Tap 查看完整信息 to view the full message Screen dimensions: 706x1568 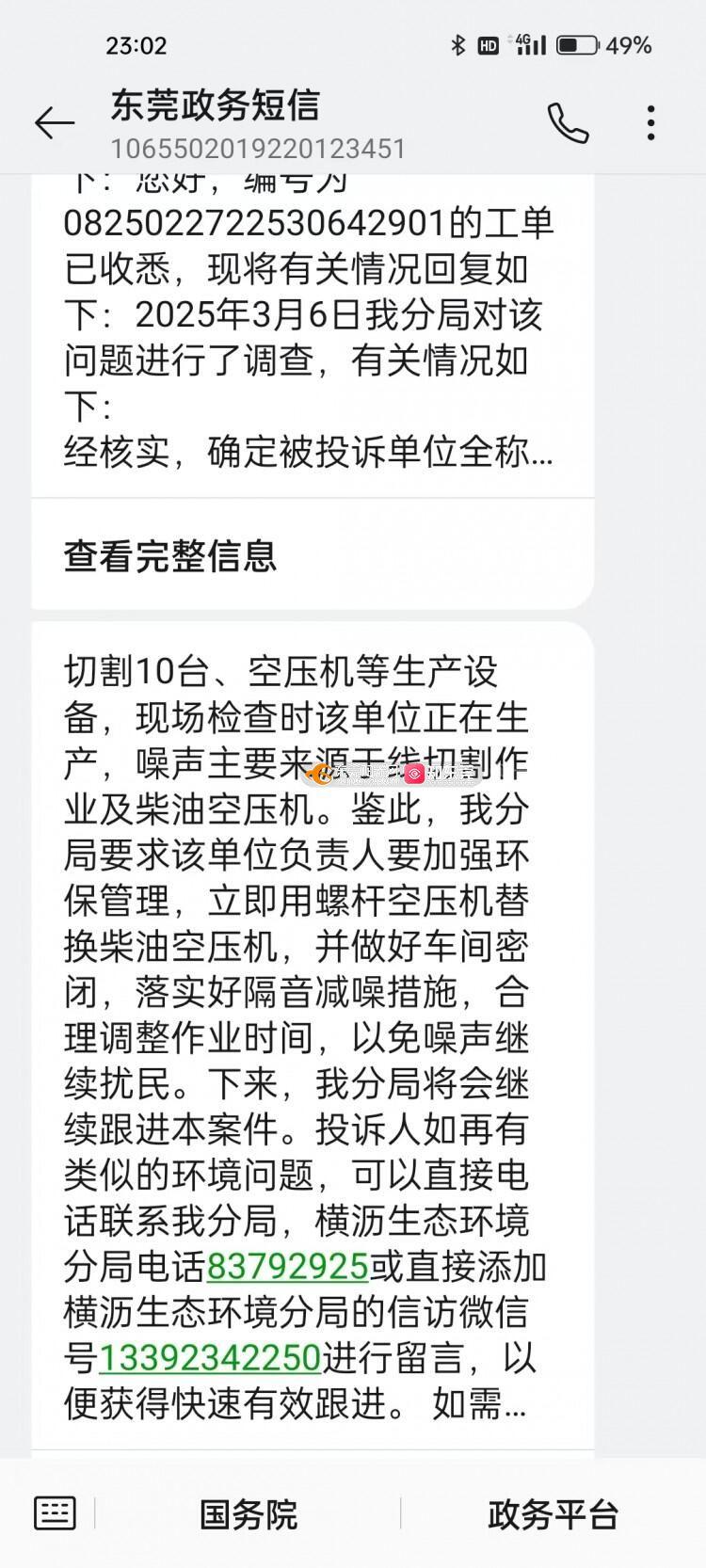tap(170, 555)
